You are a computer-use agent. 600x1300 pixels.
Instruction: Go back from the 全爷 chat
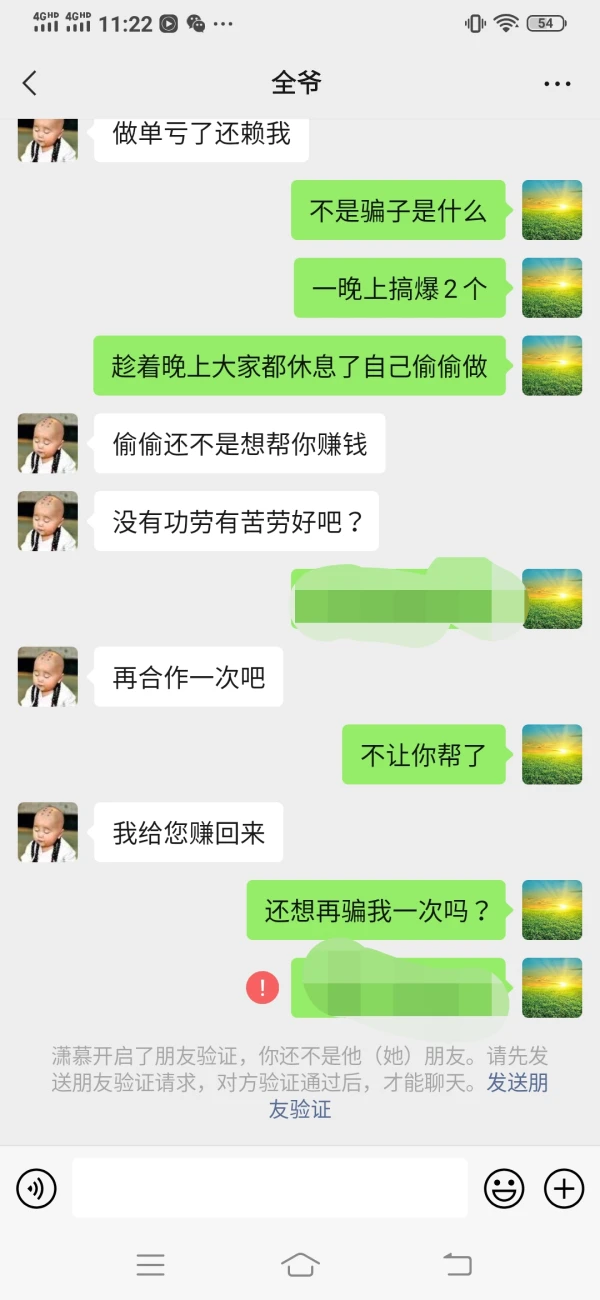(x=30, y=83)
